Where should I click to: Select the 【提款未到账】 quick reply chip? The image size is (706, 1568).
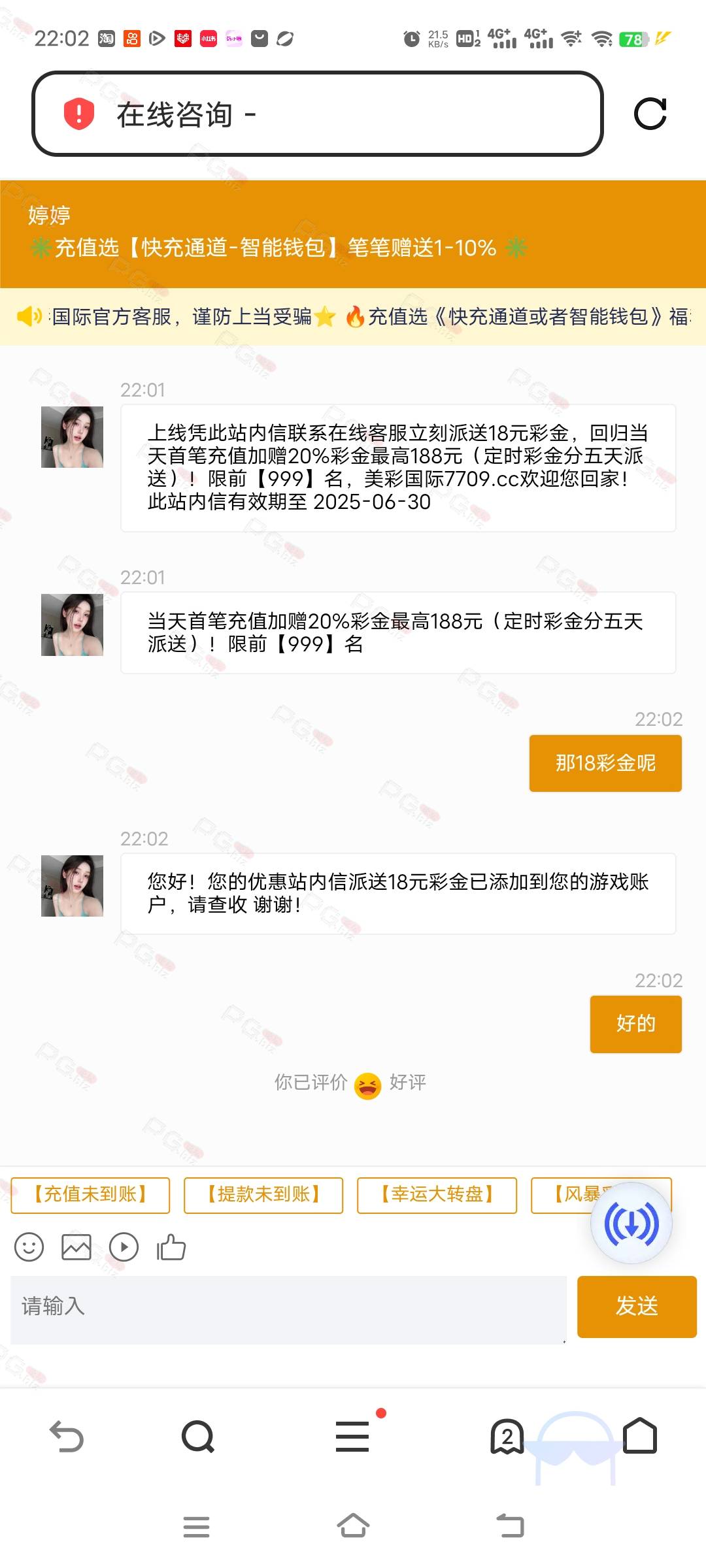(x=263, y=1195)
